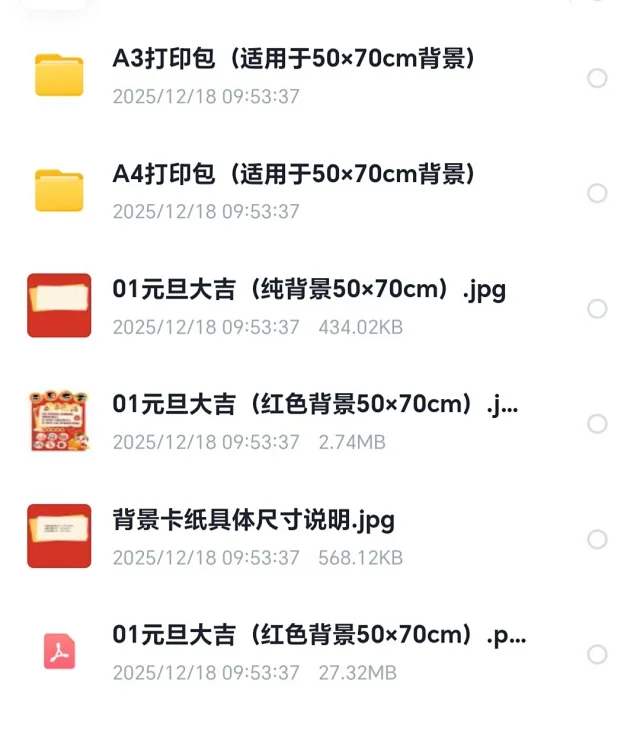Open 背景卡纸具体尺寸说明.jpg
This screenshot has height=731, width=640.
(254, 521)
